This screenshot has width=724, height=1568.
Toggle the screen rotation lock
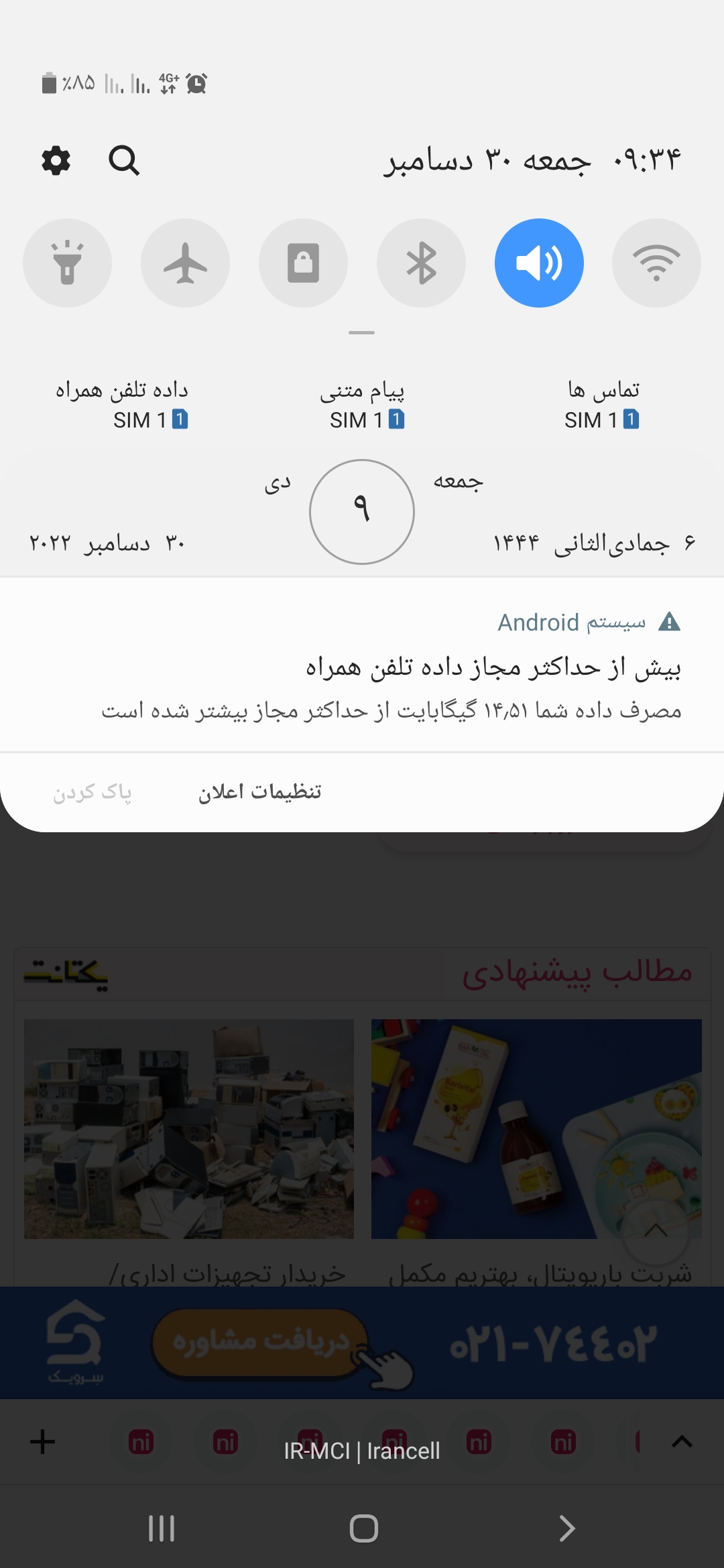tap(303, 263)
